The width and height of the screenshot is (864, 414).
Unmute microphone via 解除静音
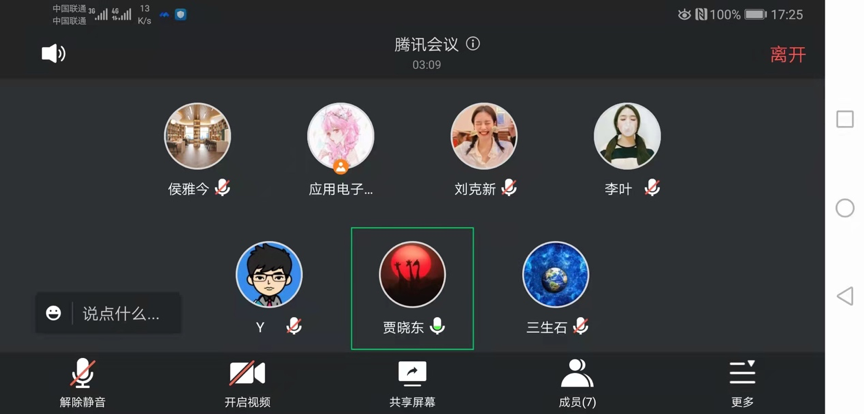point(83,382)
